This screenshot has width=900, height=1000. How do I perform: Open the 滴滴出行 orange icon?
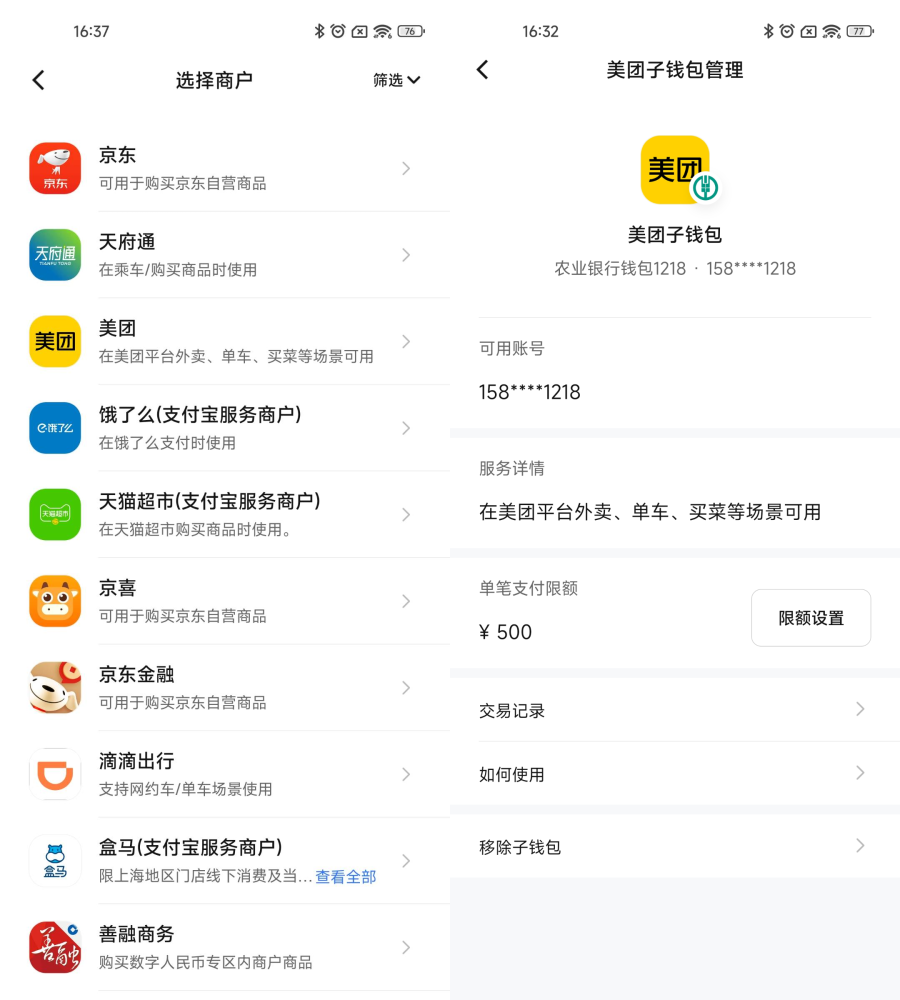tap(55, 774)
